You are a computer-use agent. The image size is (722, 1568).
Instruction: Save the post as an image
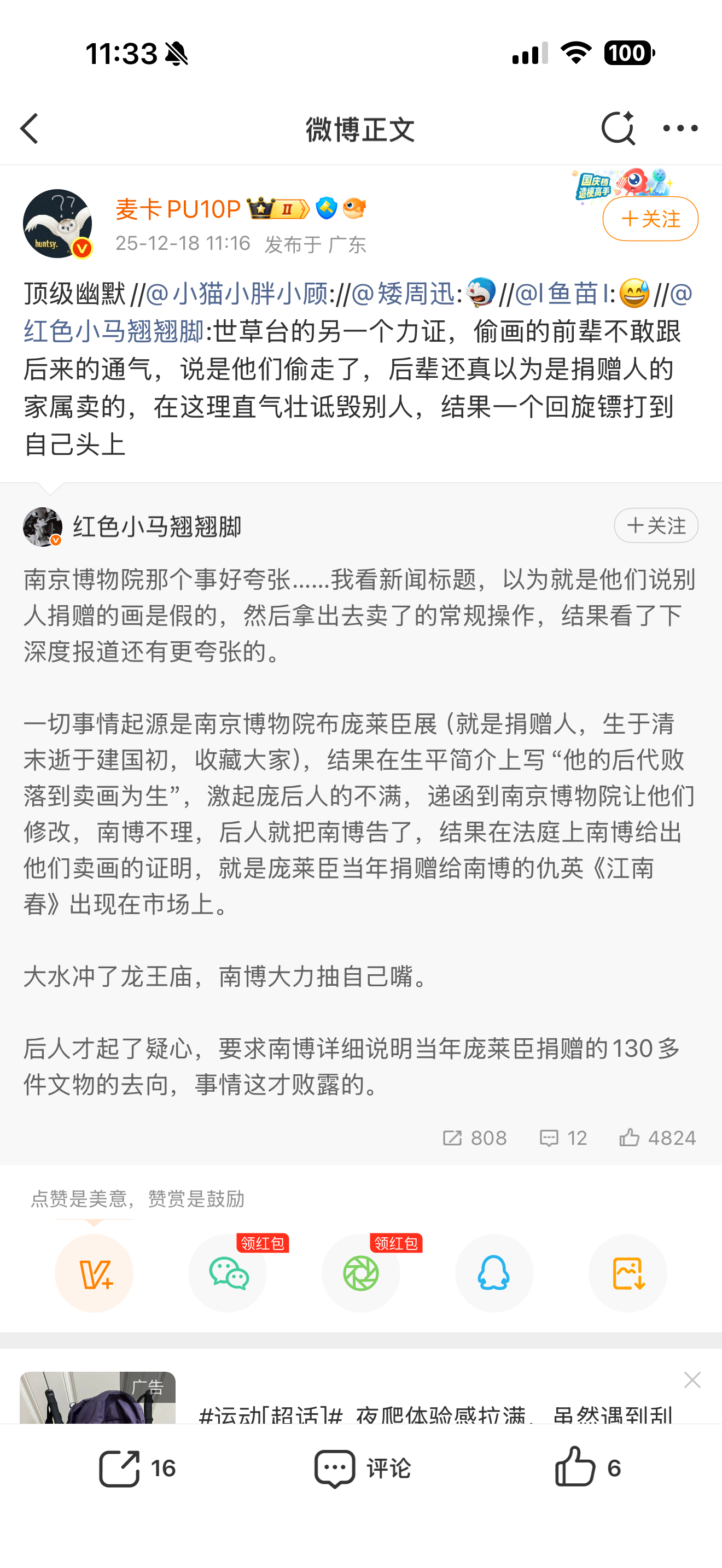tap(627, 1273)
